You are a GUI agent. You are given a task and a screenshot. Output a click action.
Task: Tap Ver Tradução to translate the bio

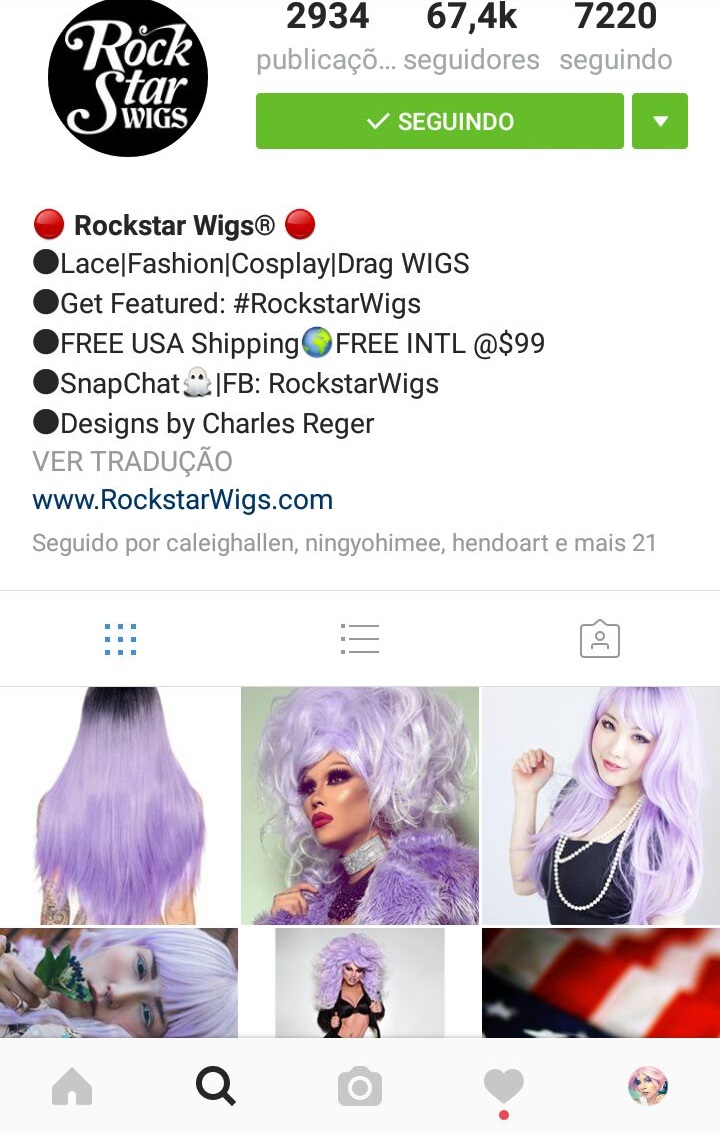tap(132, 461)
